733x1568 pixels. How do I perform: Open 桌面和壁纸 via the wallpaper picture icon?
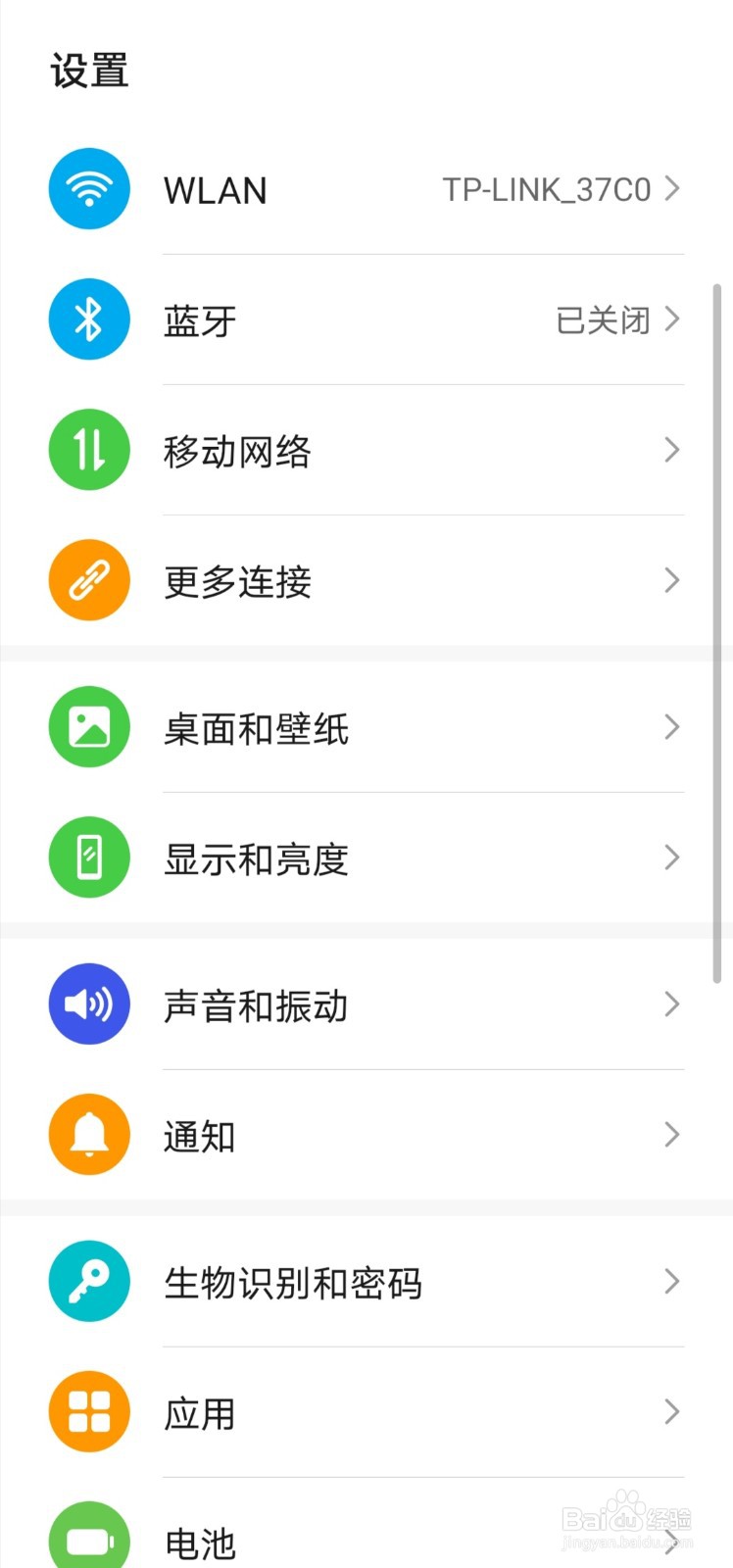tap(89, 726)
